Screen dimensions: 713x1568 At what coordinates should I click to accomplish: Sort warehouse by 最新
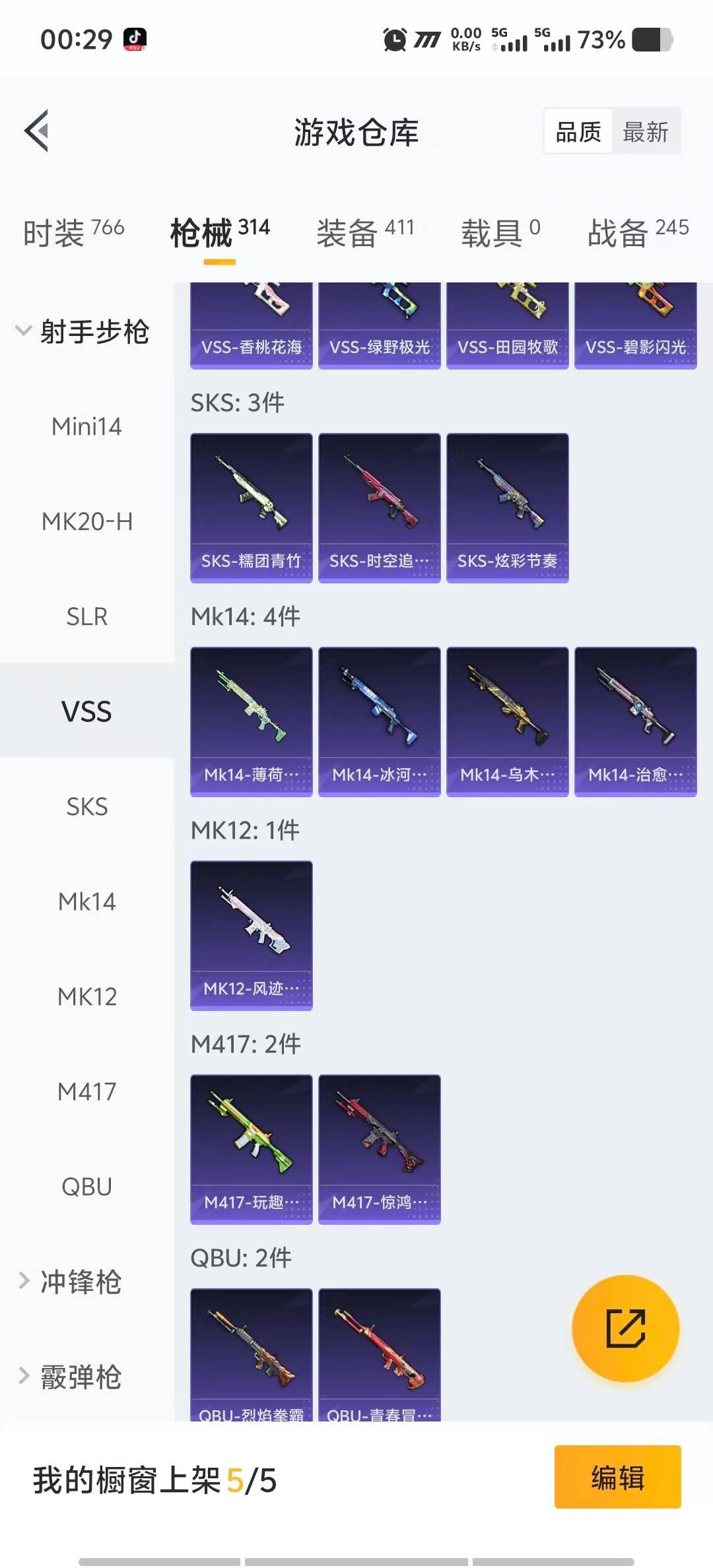(x=645, y=132)
